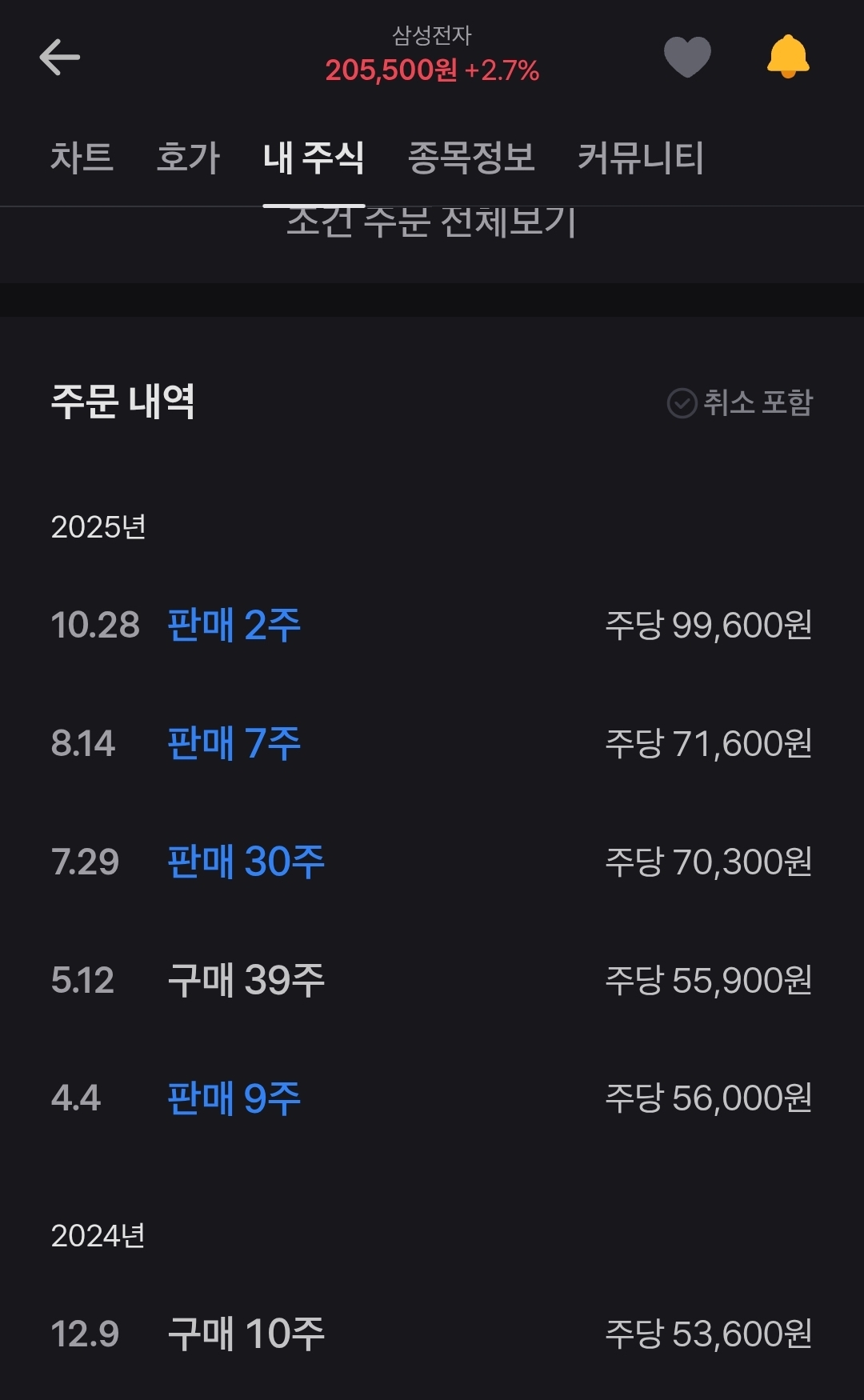Open the 8.14 판매 7주 order
Viewport: 864px width, 1400px height.
432,743
